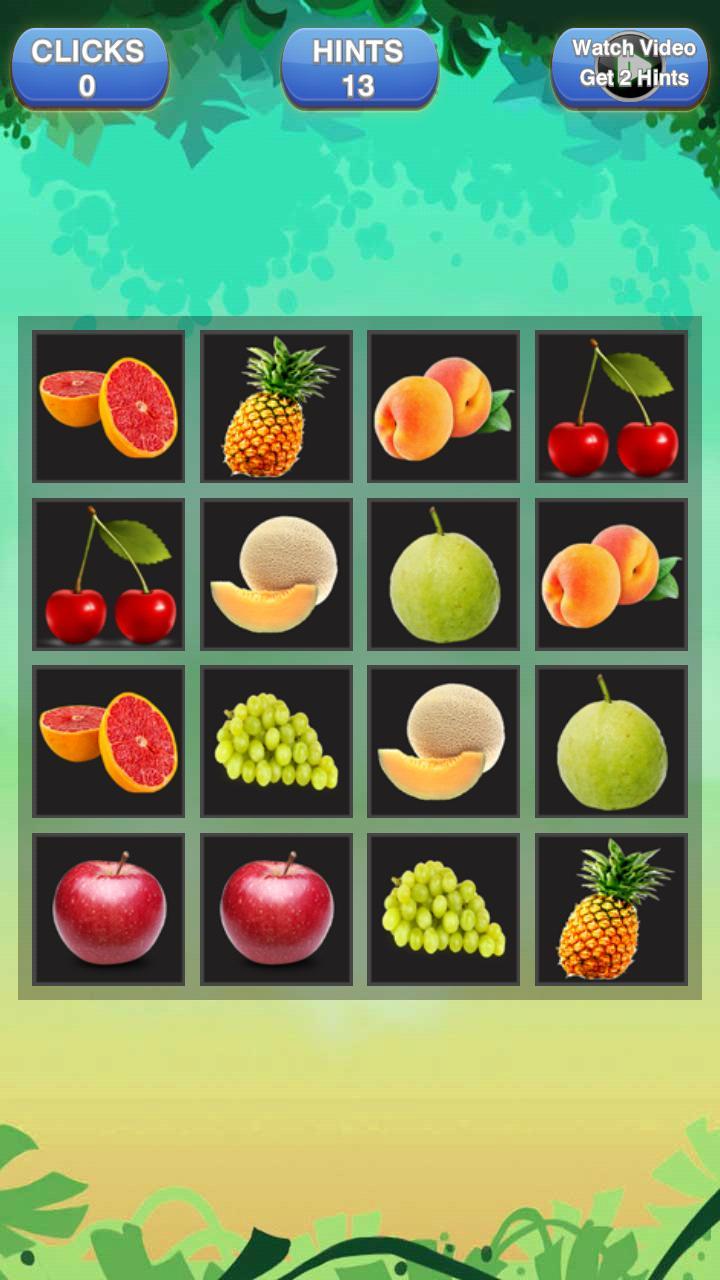The width and height of the screenshot is (720, 1280).
Task: Click the guava tile at the third row's end
Action: pyautogui.click(x=611, y=741)
